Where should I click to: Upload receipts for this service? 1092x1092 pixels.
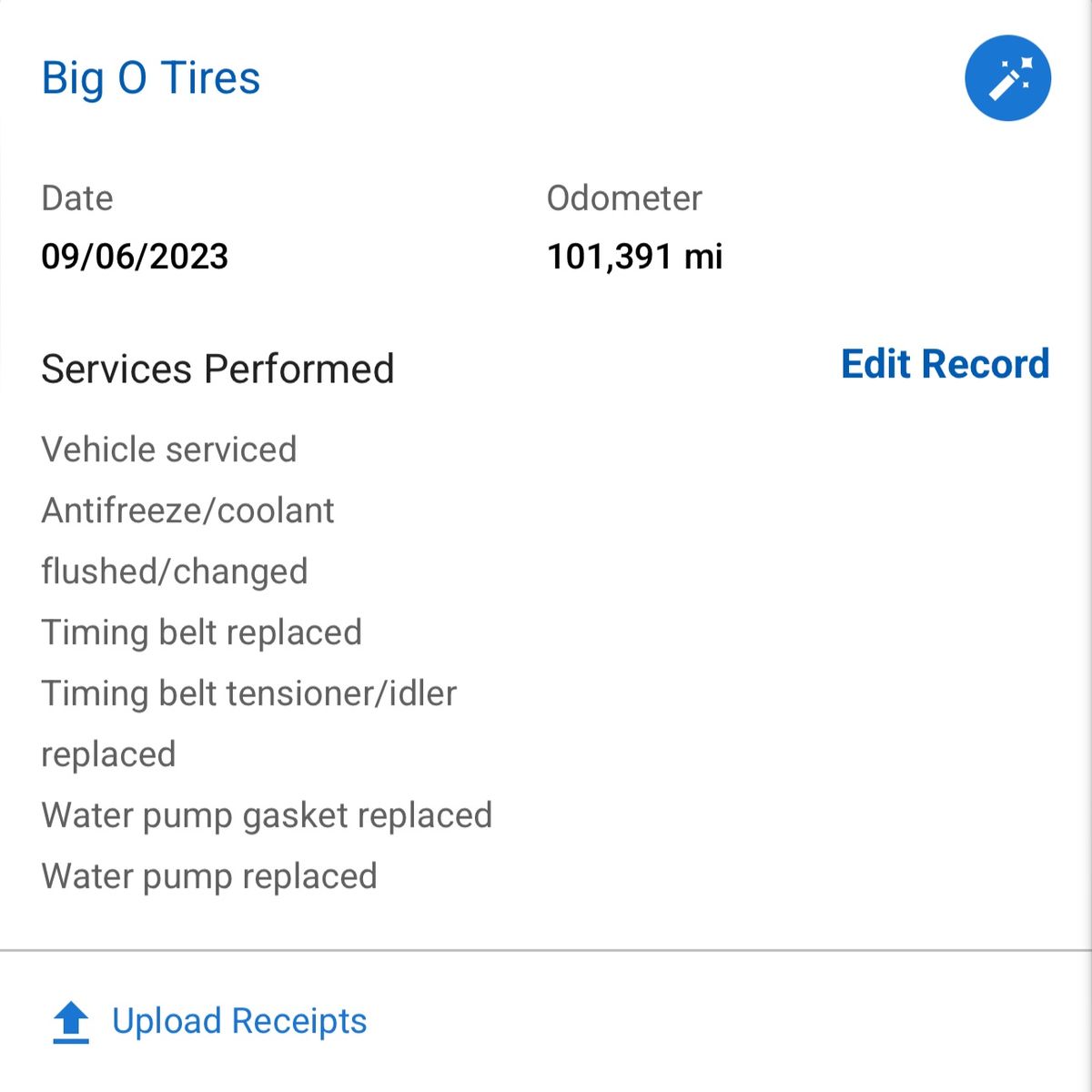point(210,1021)
